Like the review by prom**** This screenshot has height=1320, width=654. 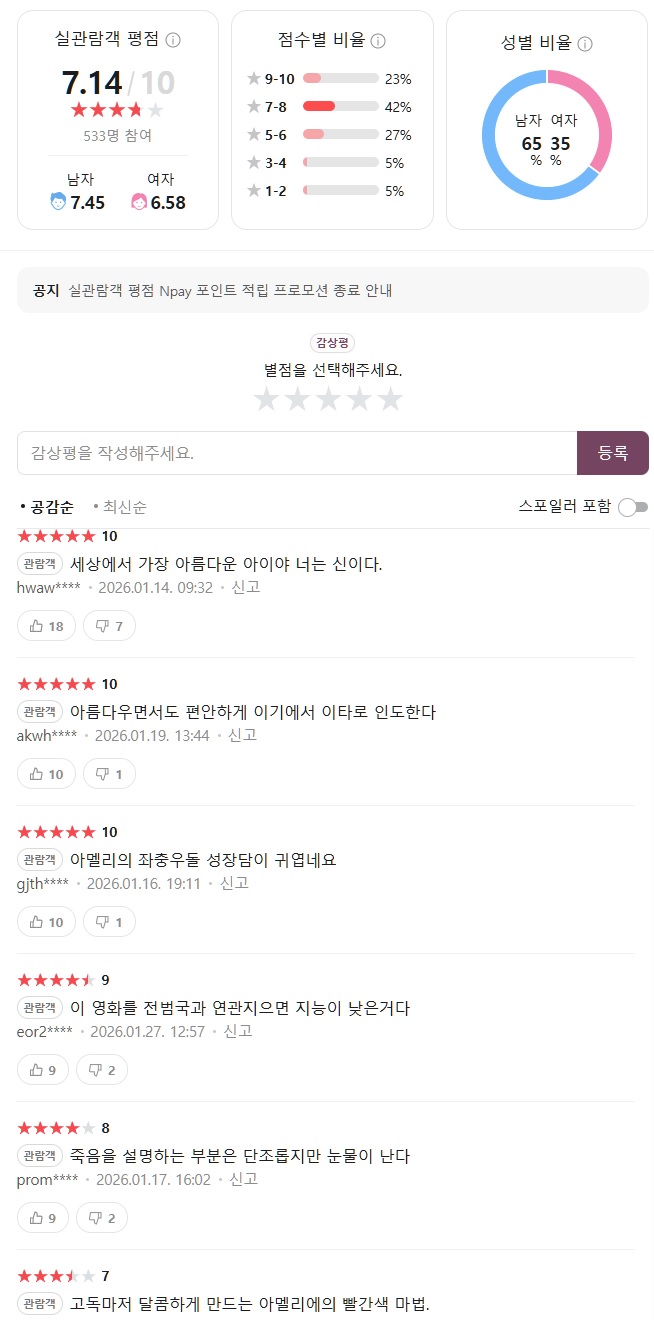click(x=43, y=1218)
